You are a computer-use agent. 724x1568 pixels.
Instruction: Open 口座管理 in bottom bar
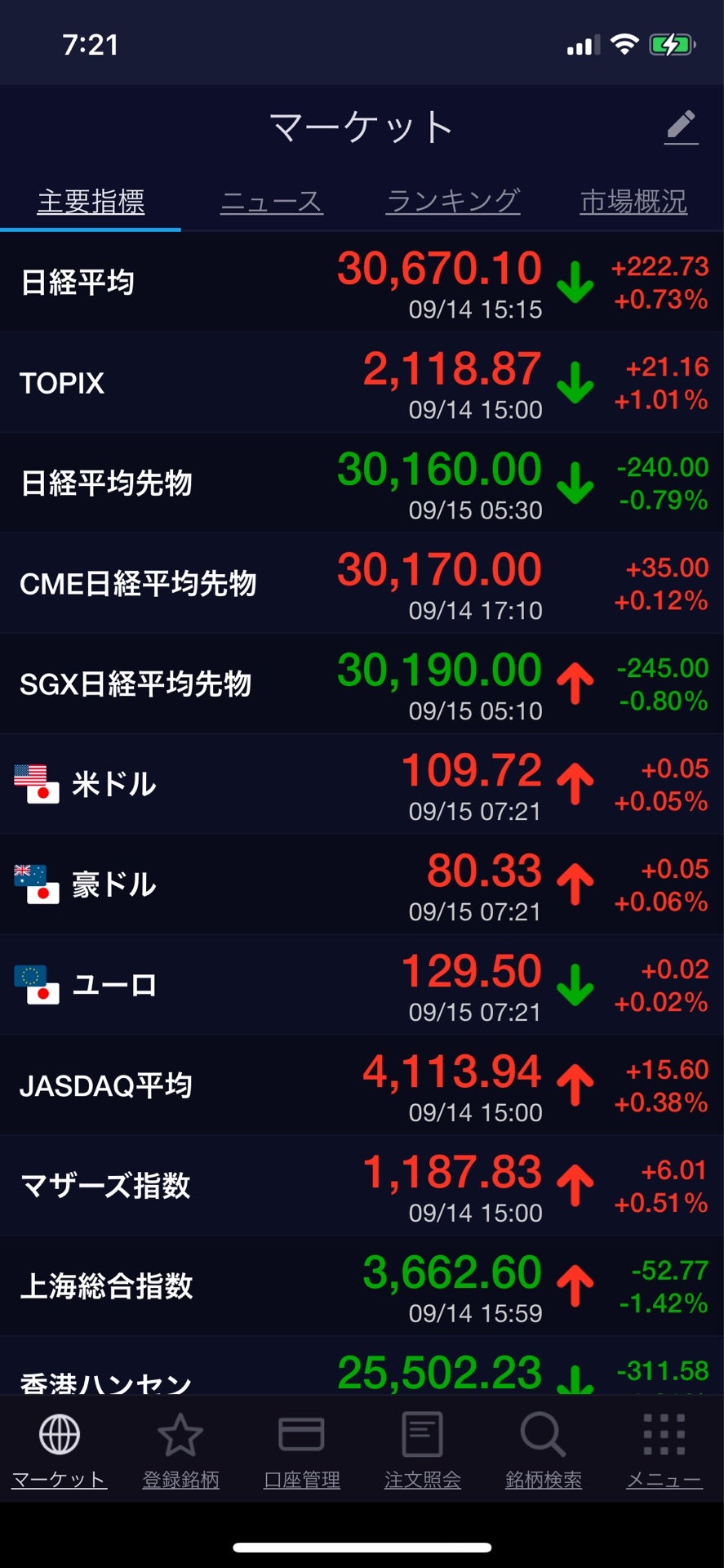[x=301, y=1450]
